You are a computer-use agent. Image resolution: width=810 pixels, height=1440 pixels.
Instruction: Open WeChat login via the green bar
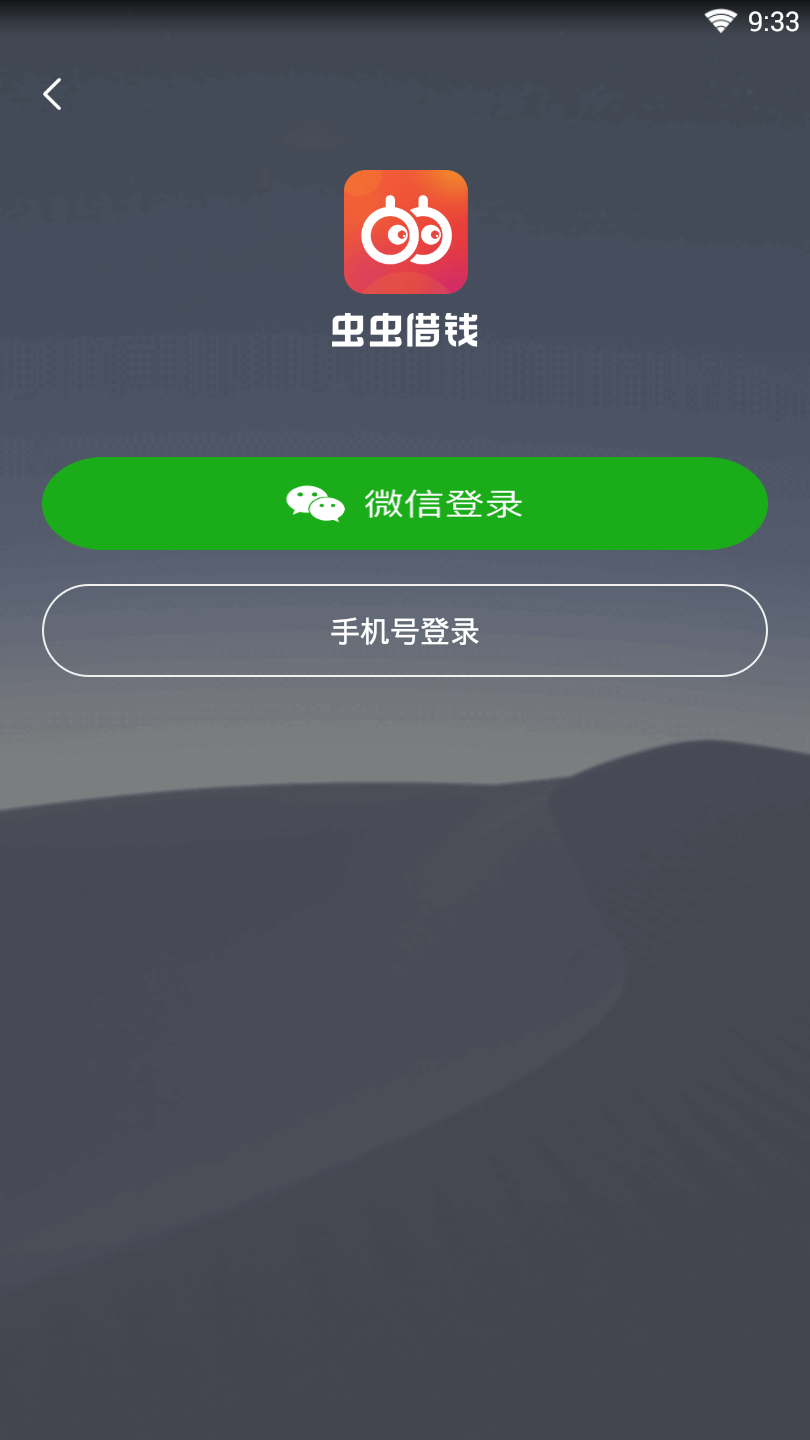405,503
